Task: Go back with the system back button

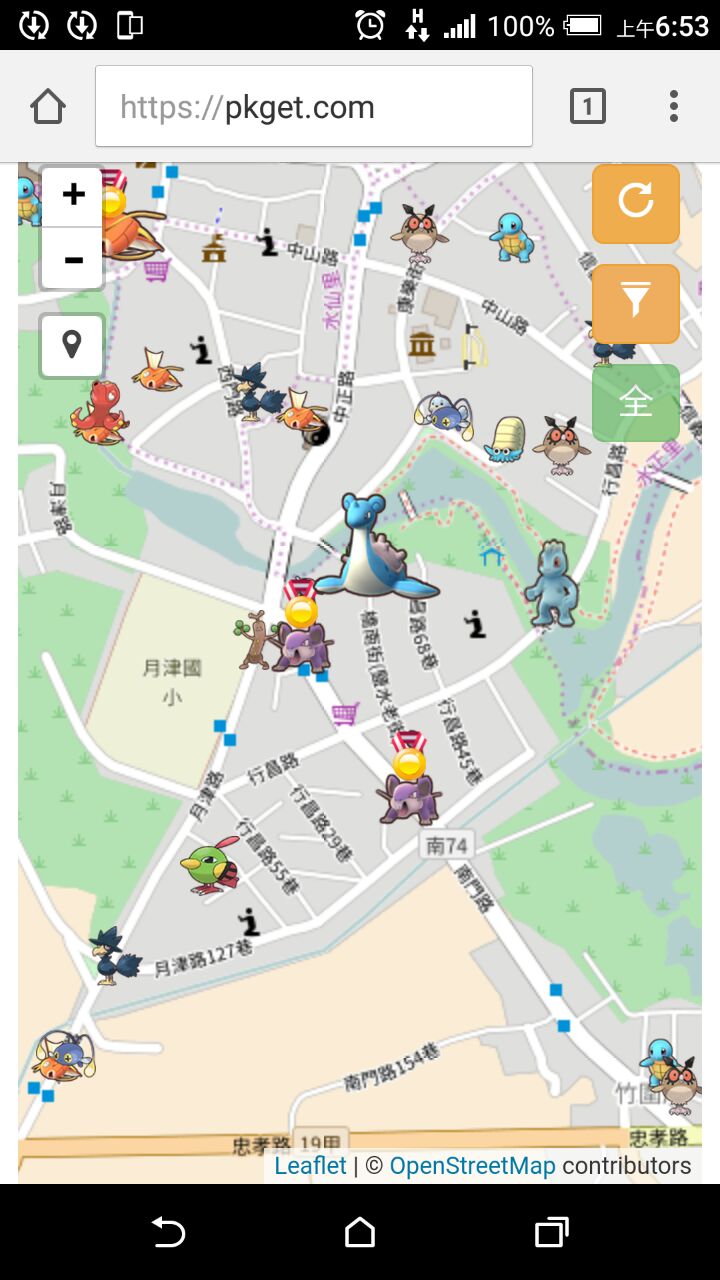Action: pyautogui.click(x=168, y=1232)
